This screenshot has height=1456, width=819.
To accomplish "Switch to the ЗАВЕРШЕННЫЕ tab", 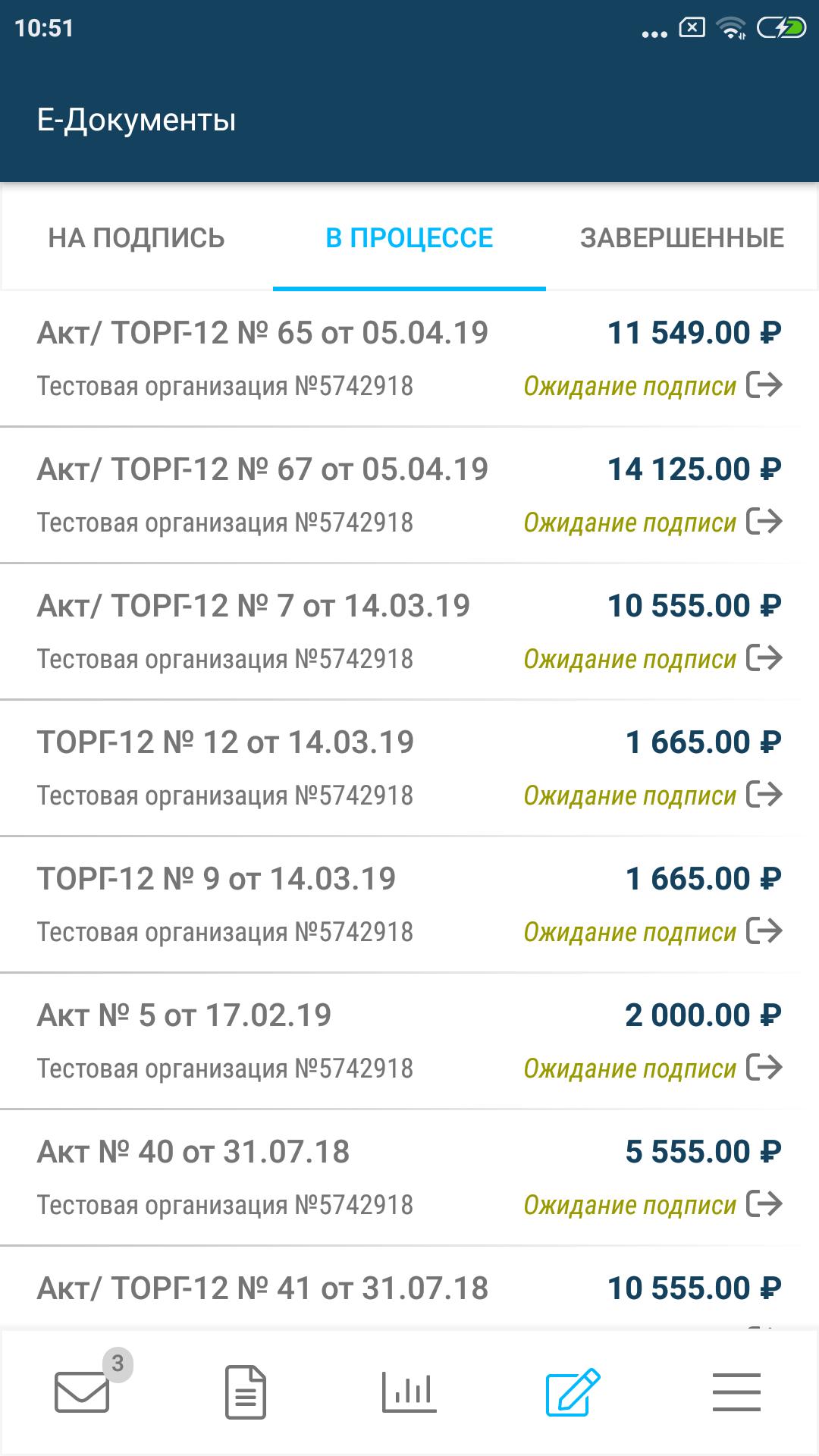I will point(682,238).
